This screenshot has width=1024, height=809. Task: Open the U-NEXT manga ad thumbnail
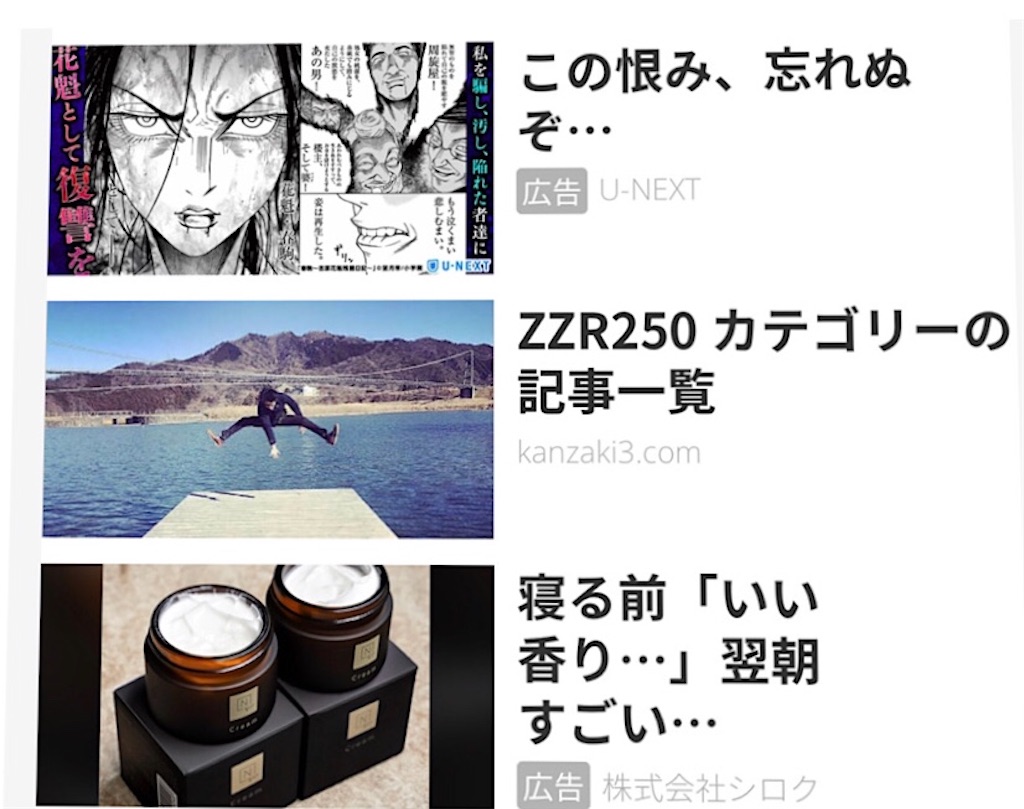pos(270,158)
